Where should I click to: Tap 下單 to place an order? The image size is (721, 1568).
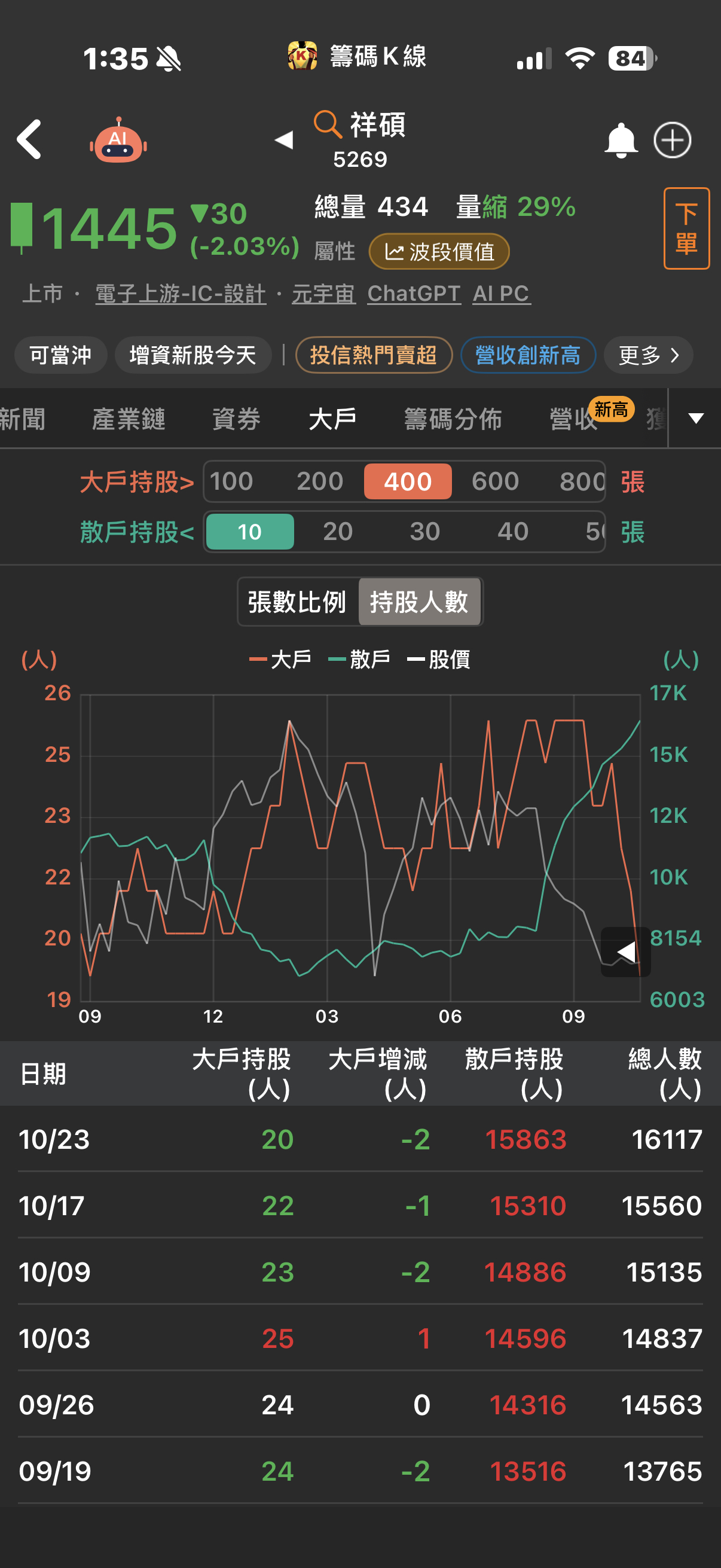pyautogui.click(x=686, y=228)
